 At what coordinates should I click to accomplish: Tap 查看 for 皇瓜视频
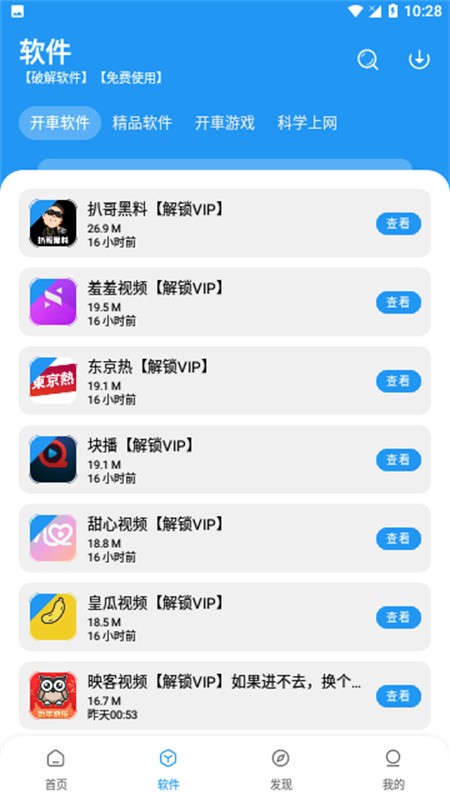point(398,617)
